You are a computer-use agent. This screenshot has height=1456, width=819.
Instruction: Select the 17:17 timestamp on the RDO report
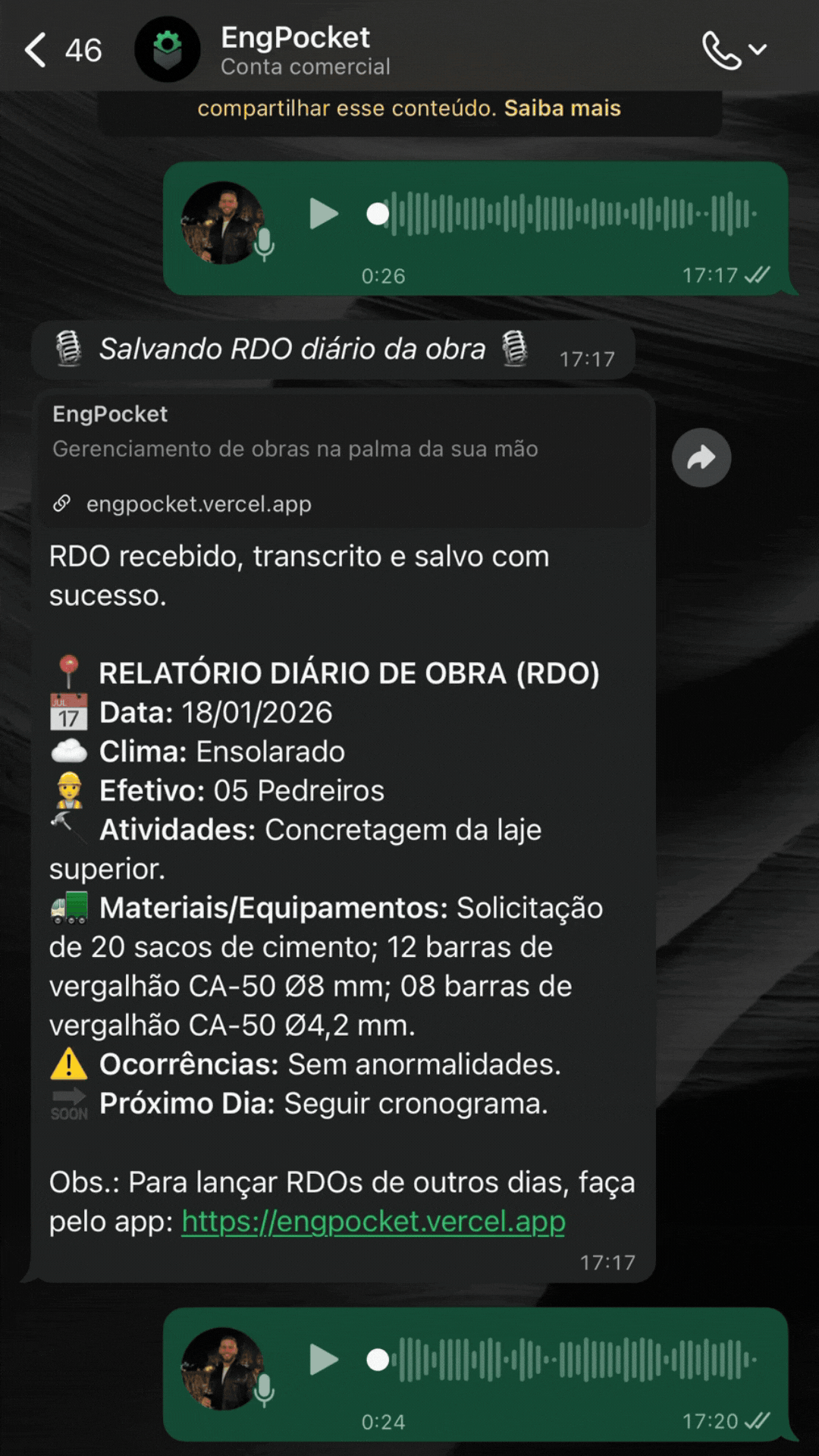(607, 1263)
